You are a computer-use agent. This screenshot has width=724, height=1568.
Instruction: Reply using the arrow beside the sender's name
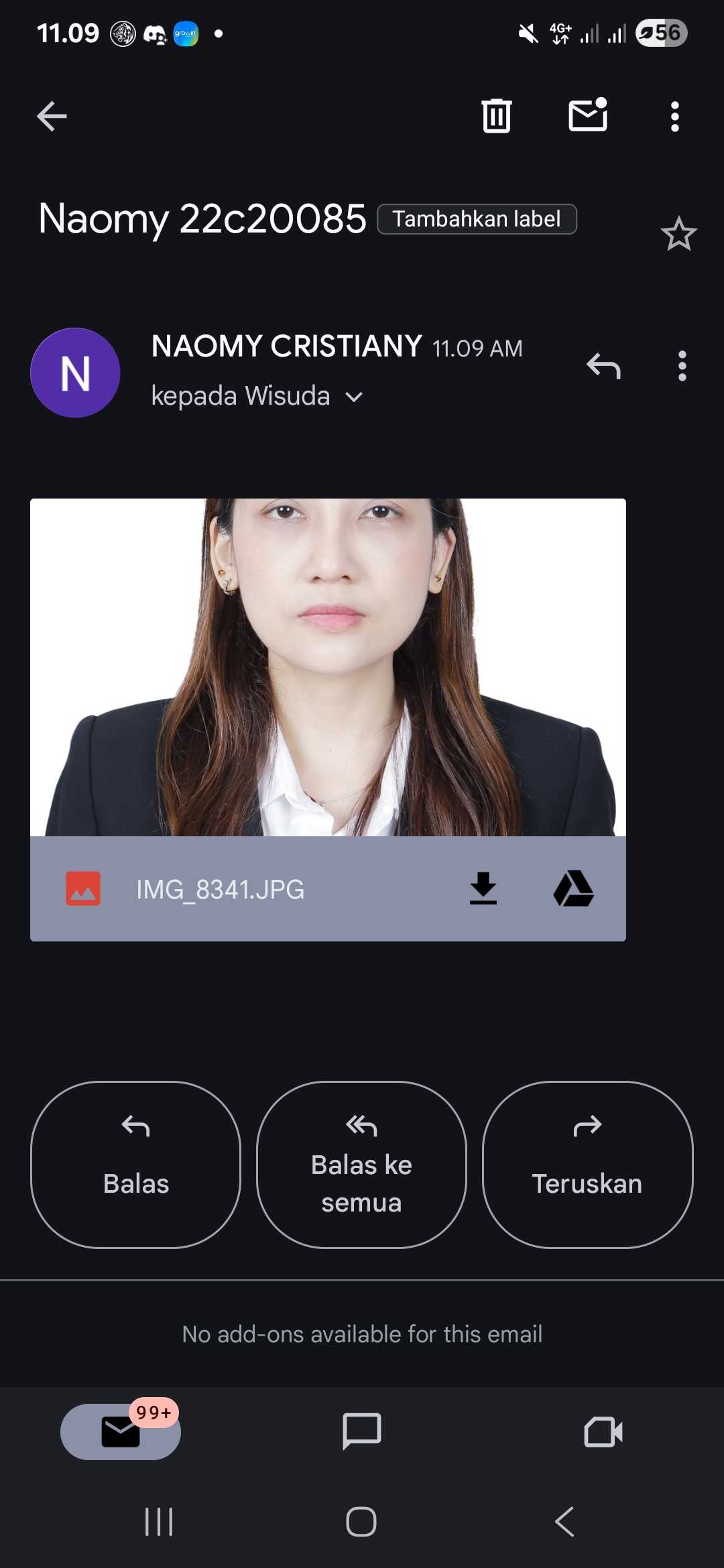[603, 366]
